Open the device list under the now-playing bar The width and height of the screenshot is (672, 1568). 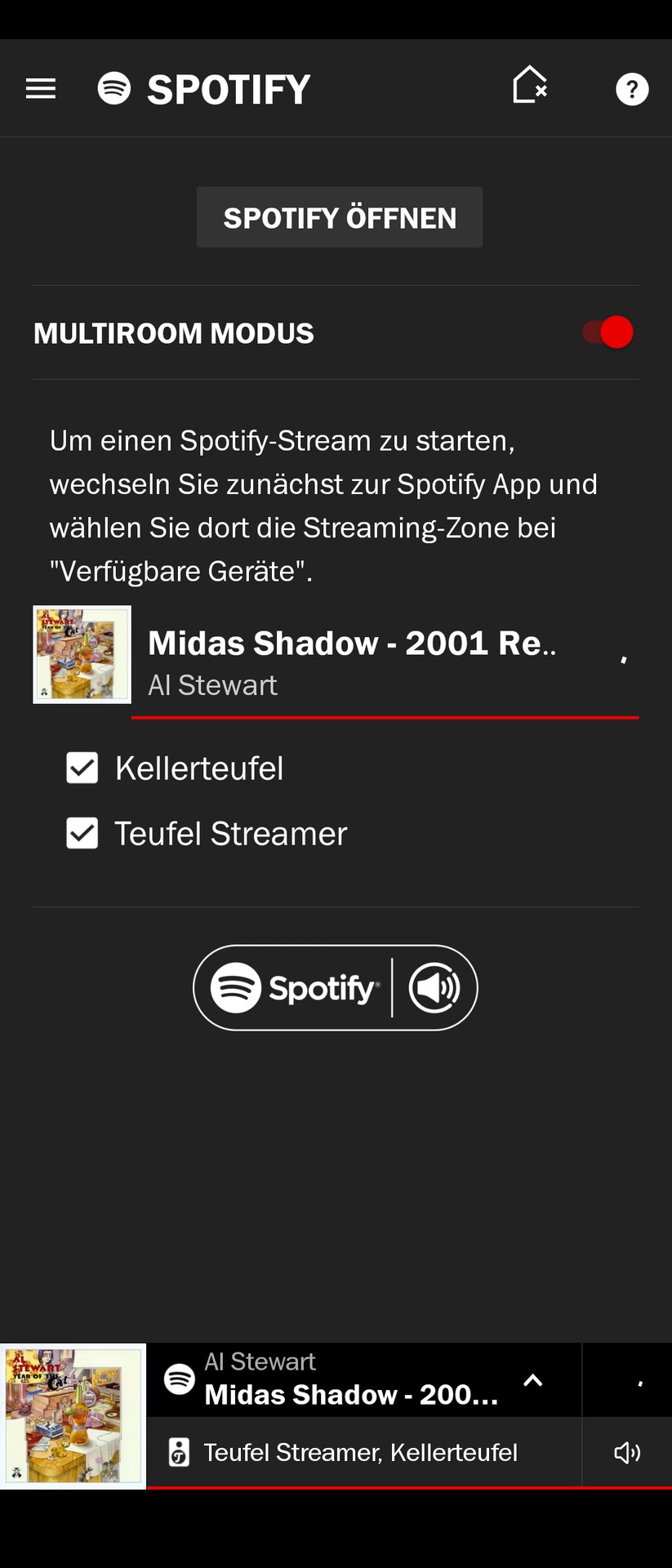(359, 1453)
